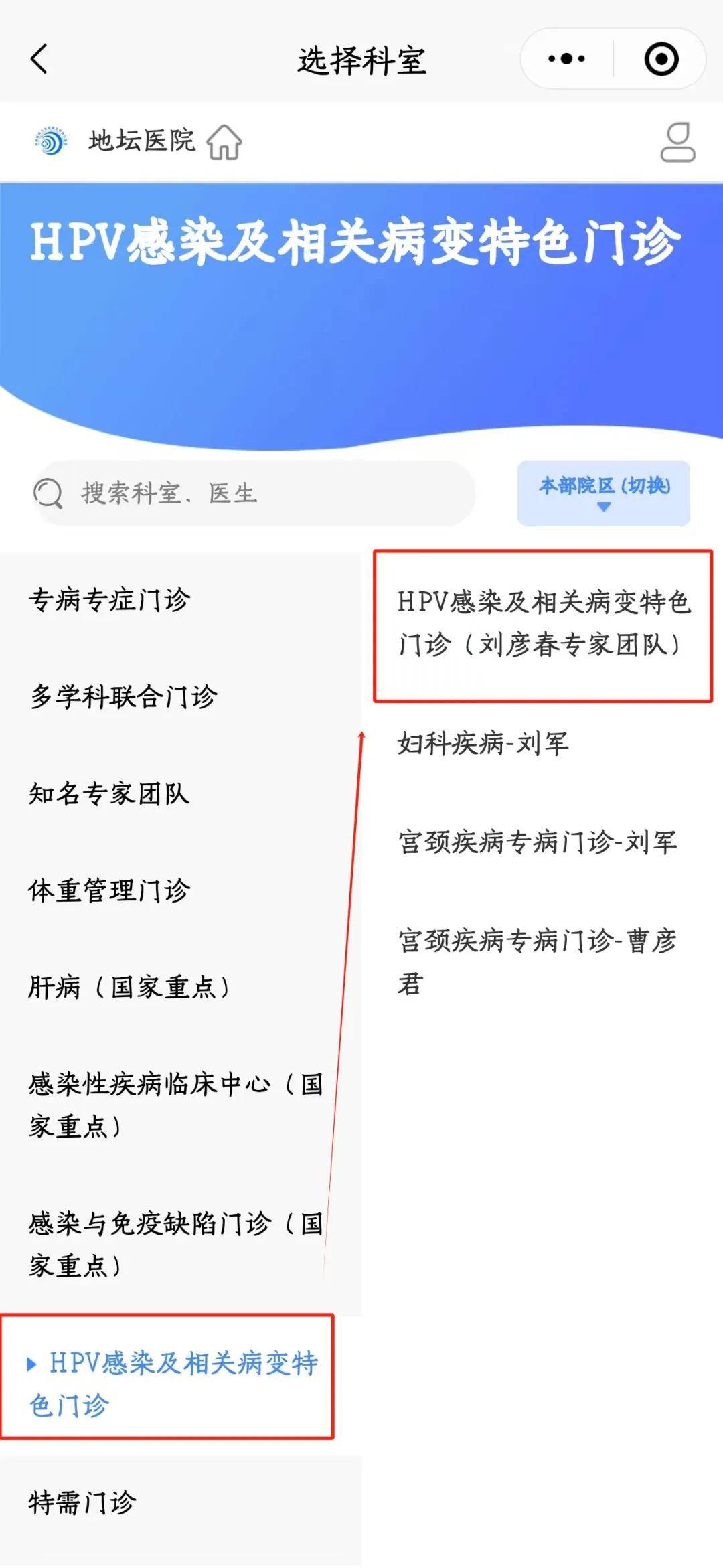Open 妇科疾病-刘军 clinic
723x1568 pixels.
(x=483, y=743)
